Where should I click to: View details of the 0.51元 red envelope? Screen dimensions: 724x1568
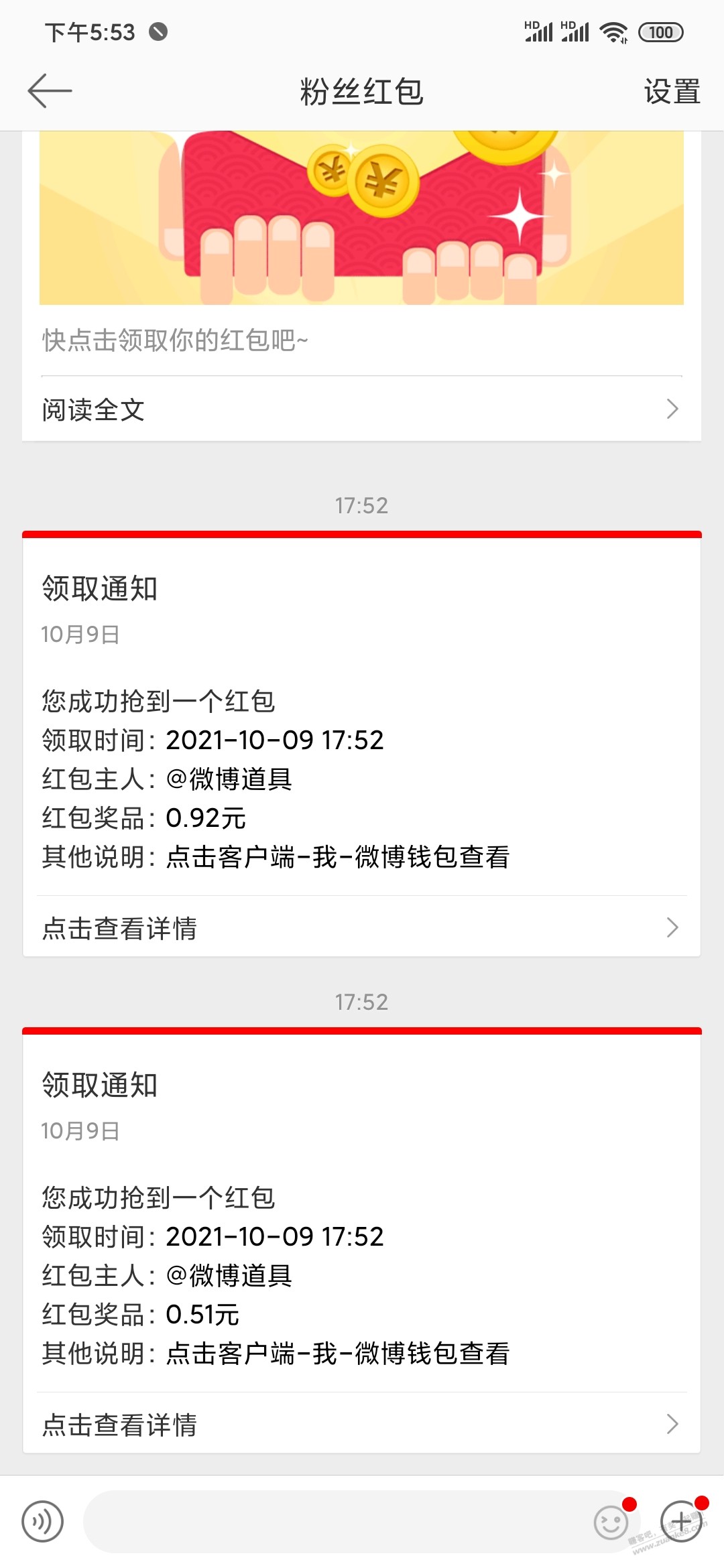tap(361, 1424)
